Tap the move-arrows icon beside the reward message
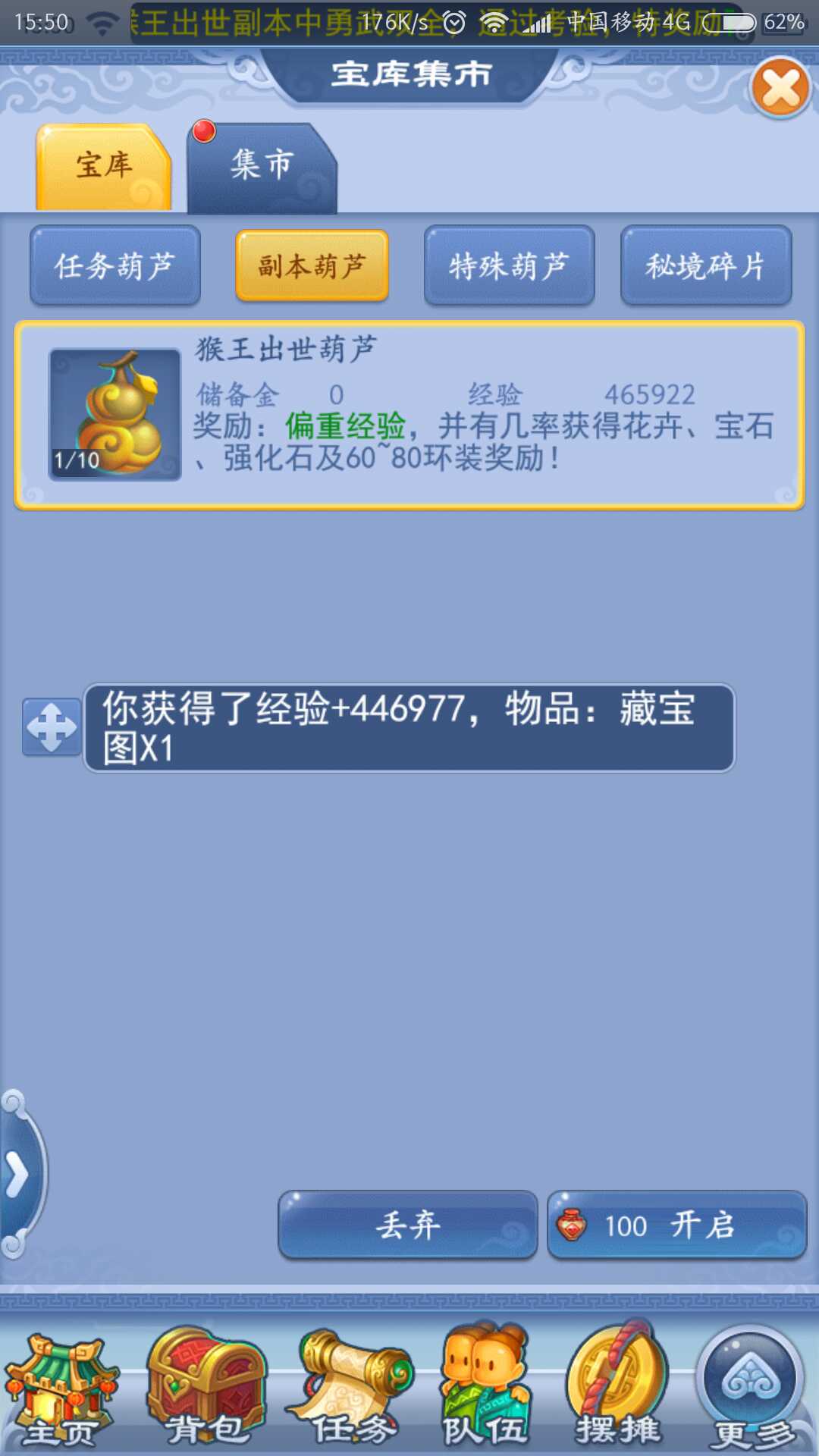 pos(52,727)
